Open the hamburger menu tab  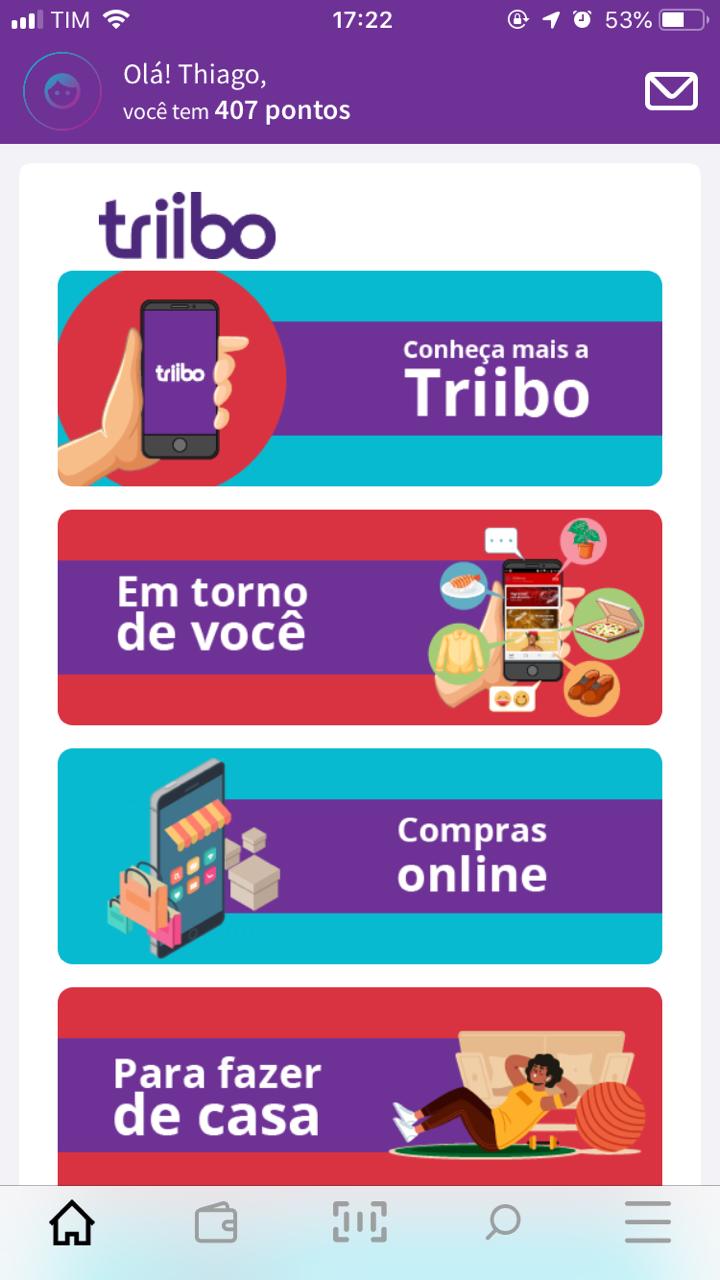647,1222
